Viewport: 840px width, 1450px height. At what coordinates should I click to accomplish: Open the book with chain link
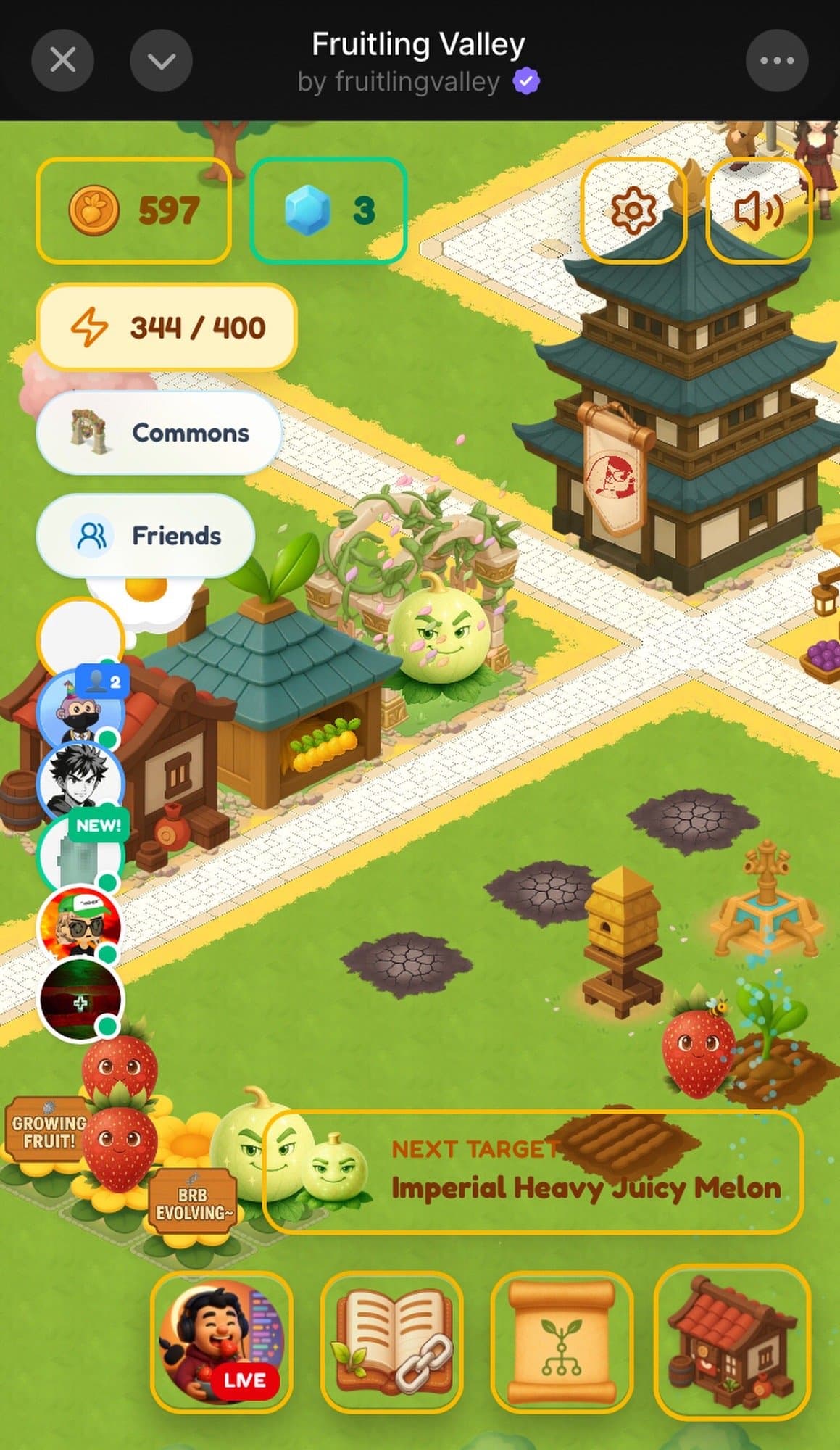click(391, 1343)
